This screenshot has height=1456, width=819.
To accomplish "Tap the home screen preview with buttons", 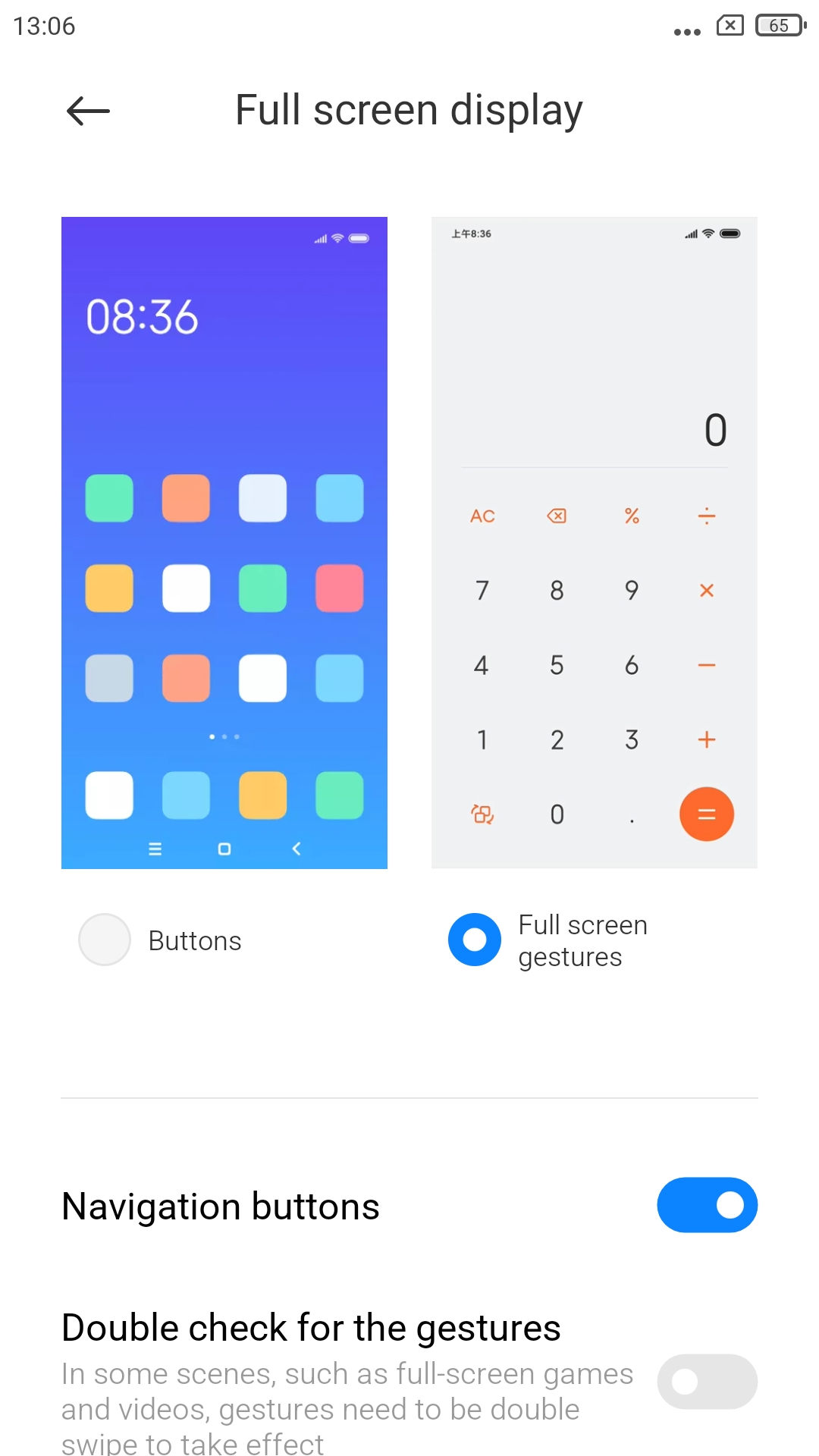I will 224,542.
